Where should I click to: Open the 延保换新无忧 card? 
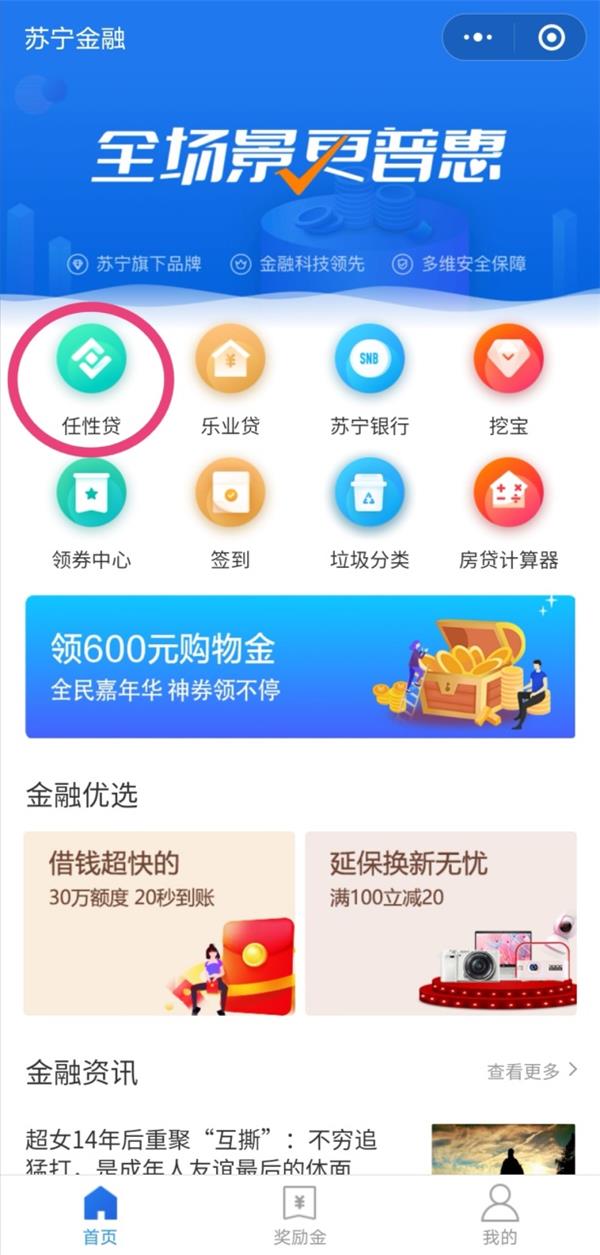coord(440,923)
